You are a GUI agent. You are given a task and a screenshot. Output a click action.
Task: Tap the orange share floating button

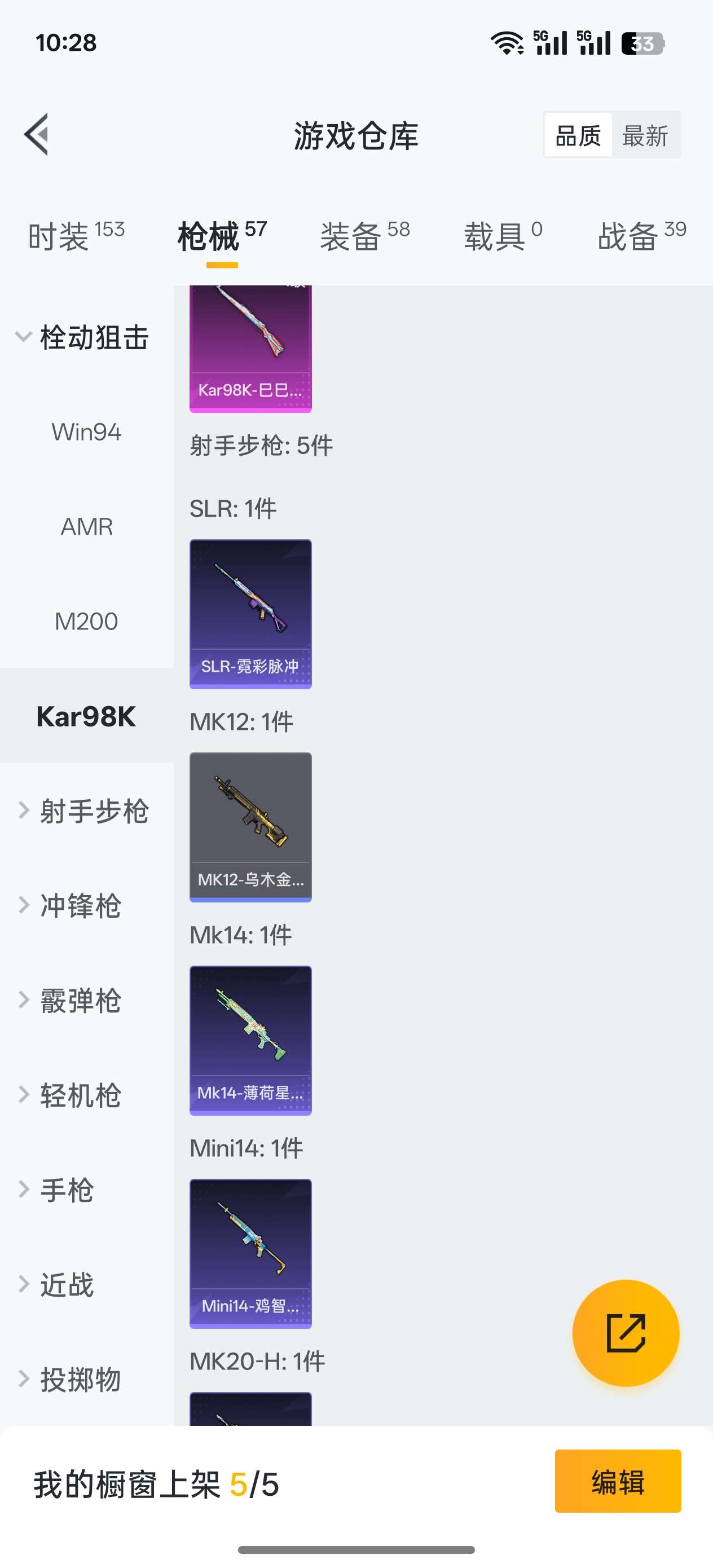pos(626,1333)
